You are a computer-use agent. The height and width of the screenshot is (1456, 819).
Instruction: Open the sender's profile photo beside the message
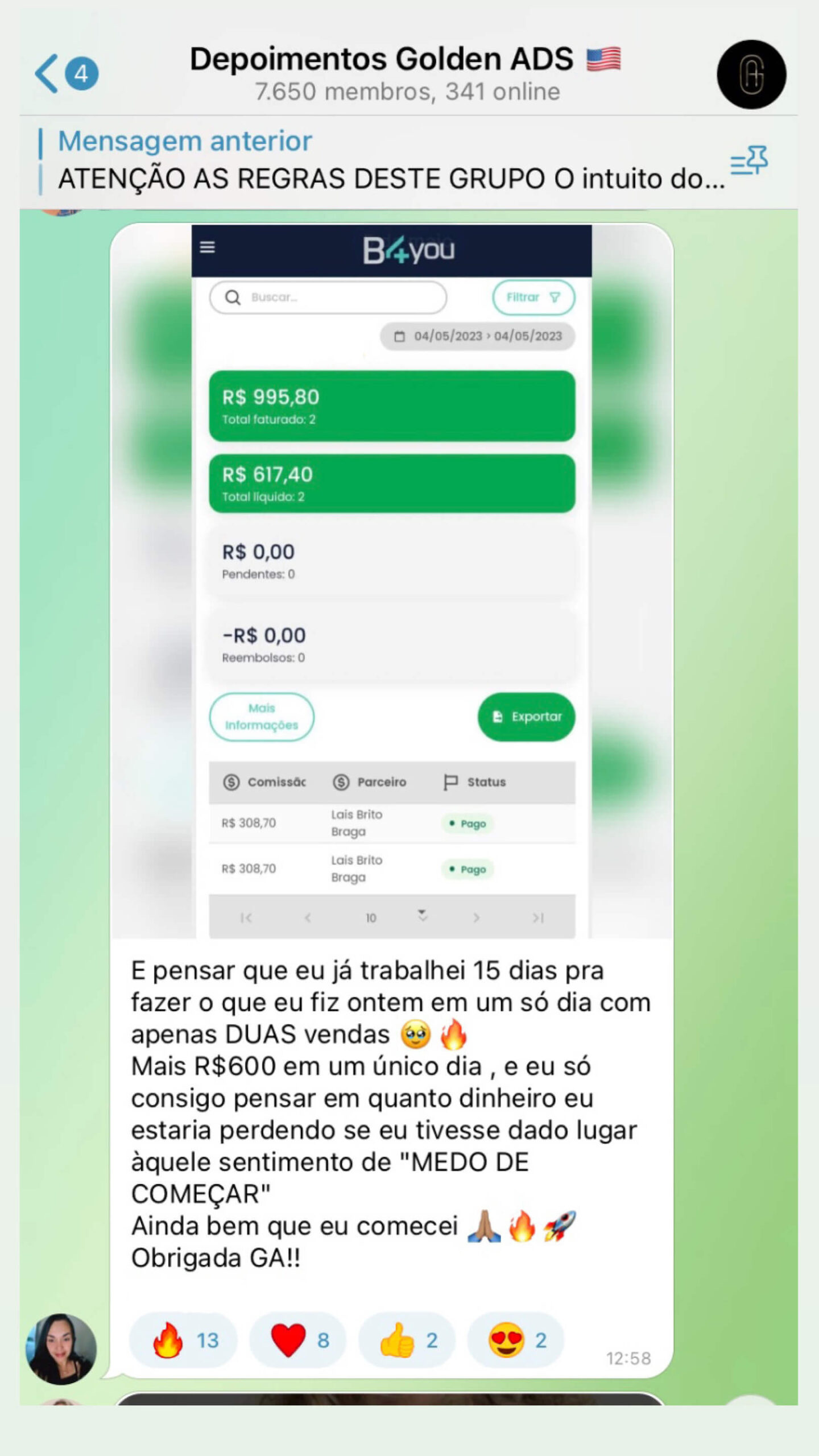coord(61,1349)
